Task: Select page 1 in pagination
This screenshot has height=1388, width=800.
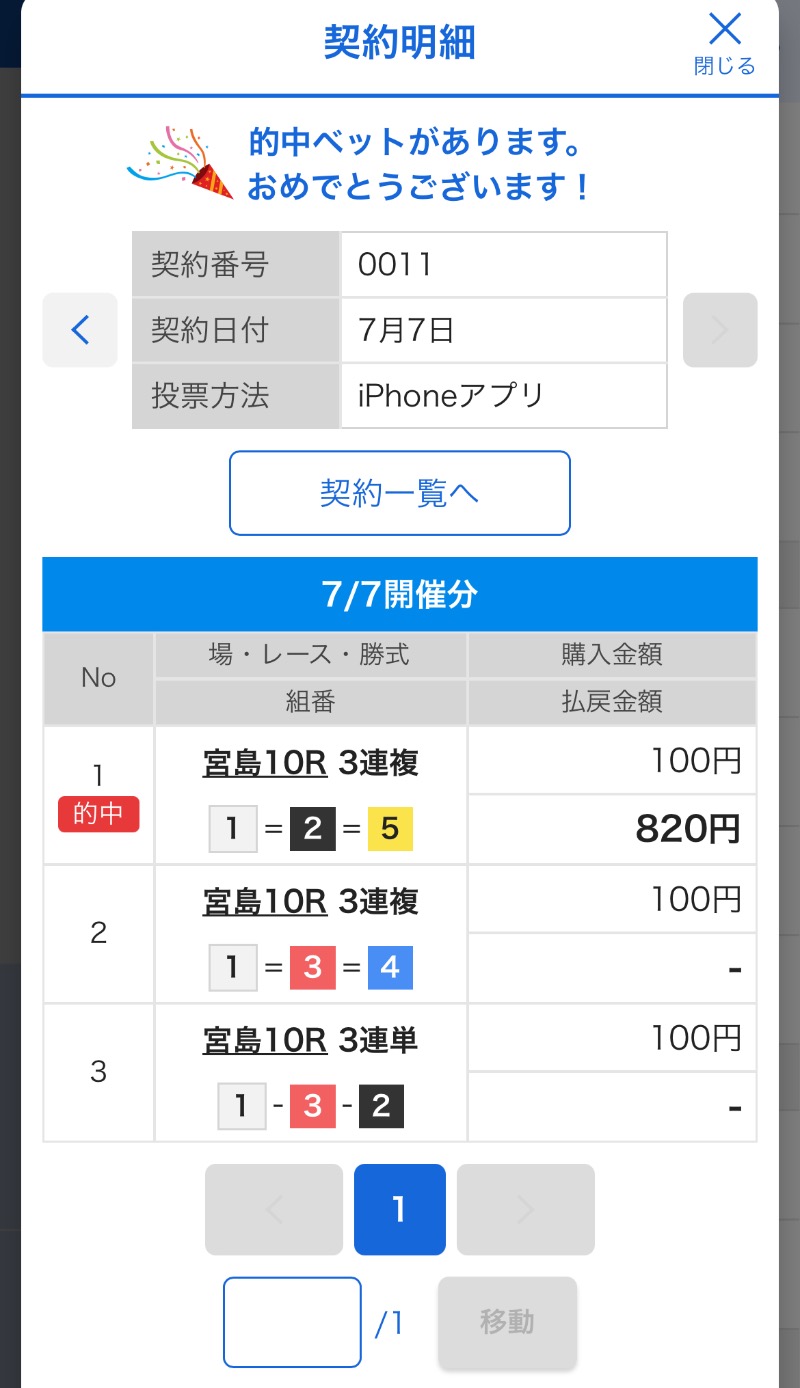Action: [400, 1209]
